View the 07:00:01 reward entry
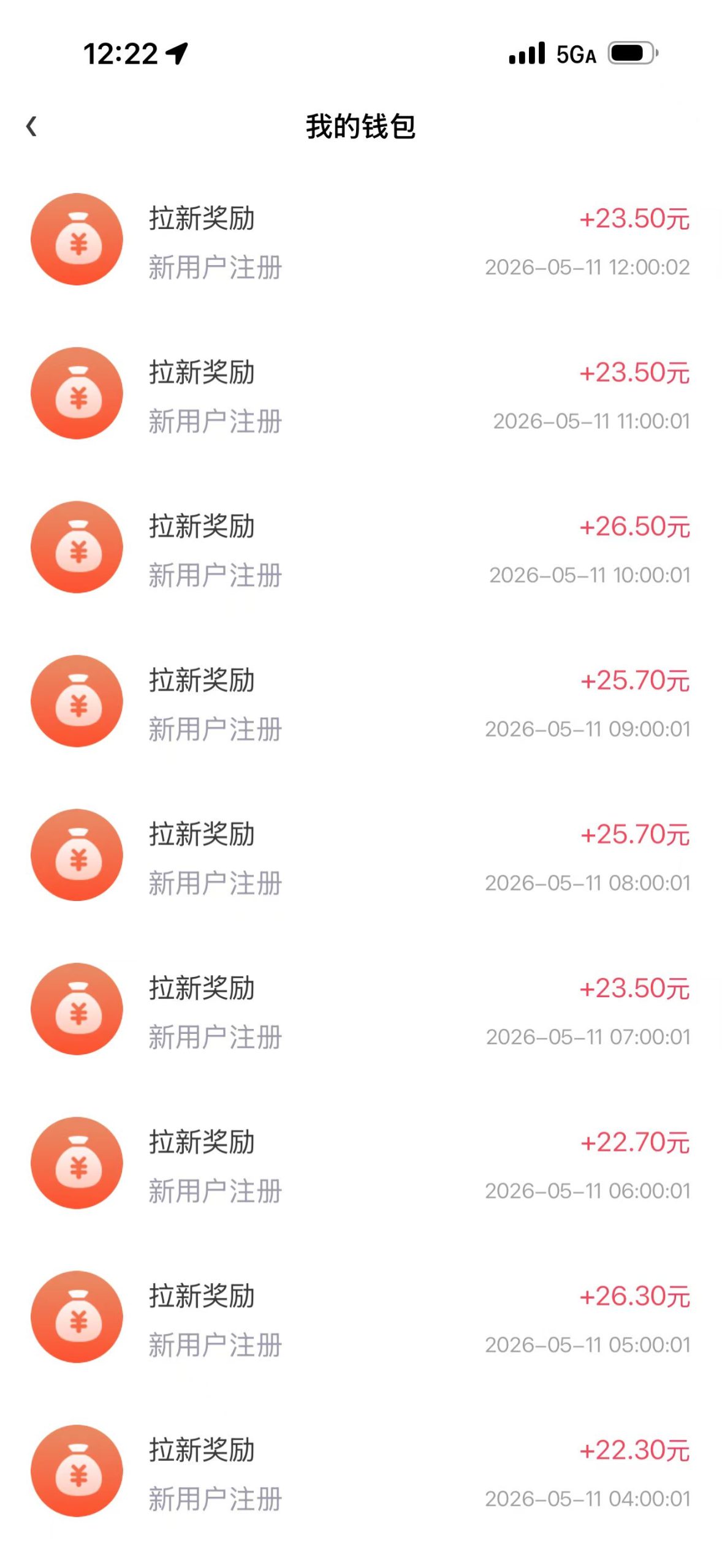The width and height of the screenshot is (722, 1568). tap(361, 1010)
